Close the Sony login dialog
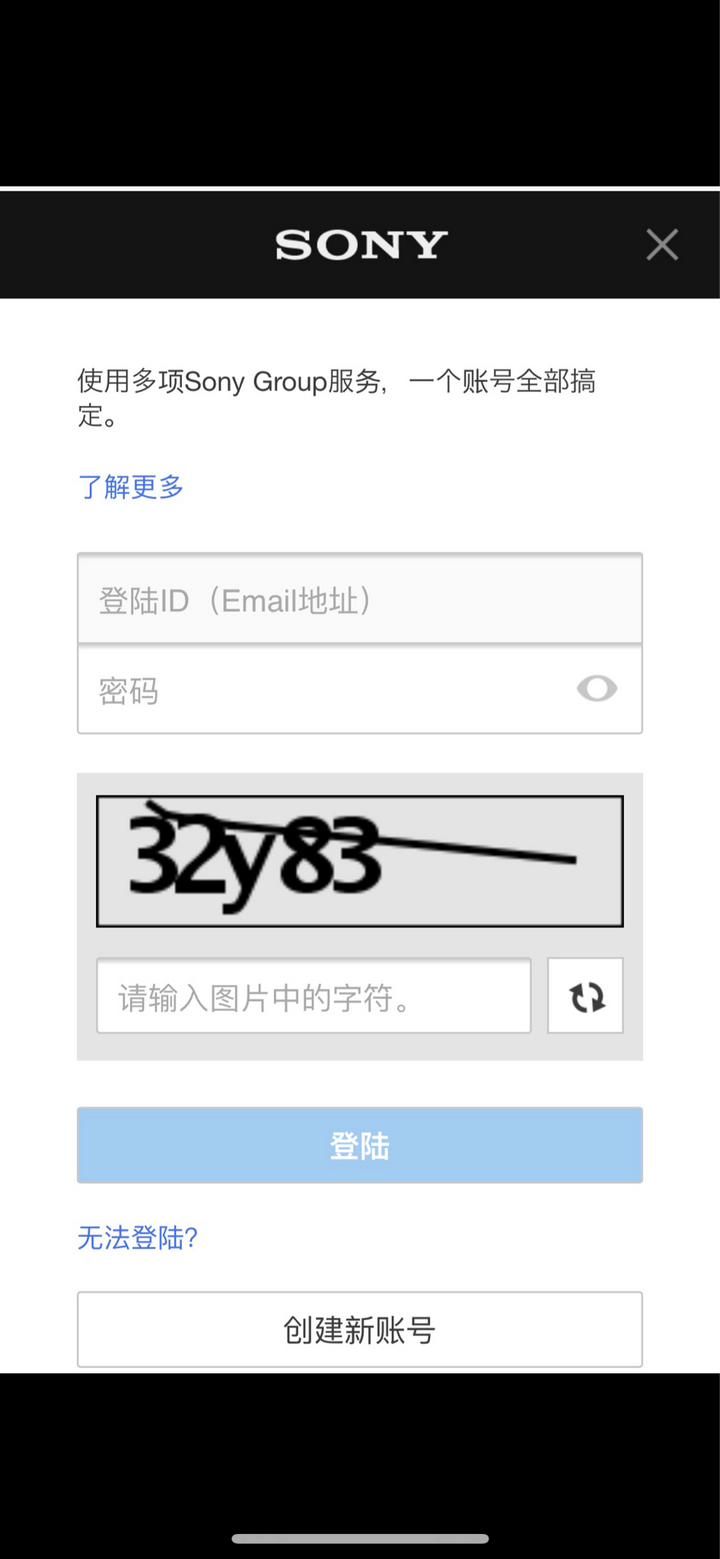This screenshot has width=720, height=1559. click(662, 244)
